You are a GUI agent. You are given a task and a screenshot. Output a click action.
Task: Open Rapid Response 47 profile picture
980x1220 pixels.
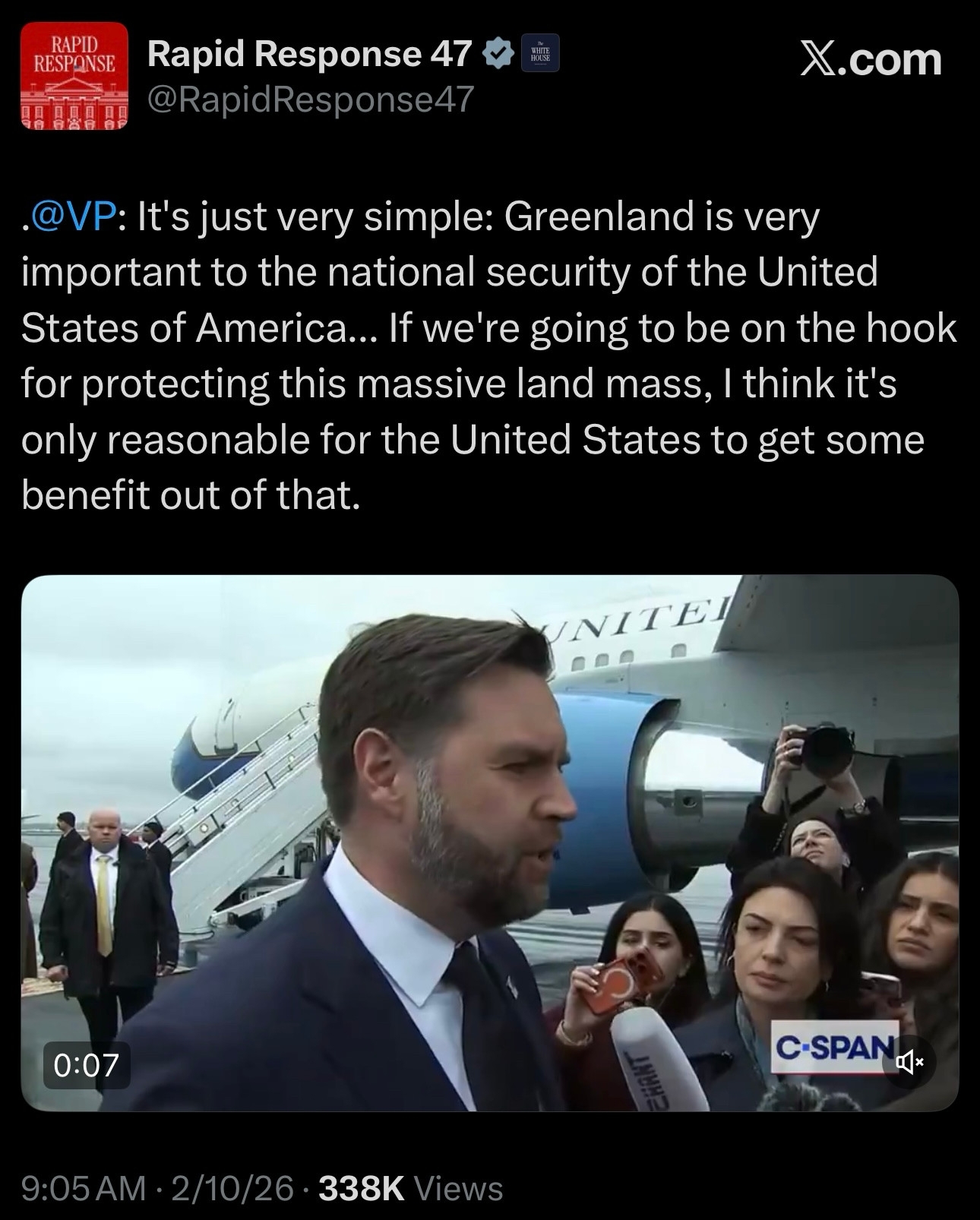click(74, 75)
